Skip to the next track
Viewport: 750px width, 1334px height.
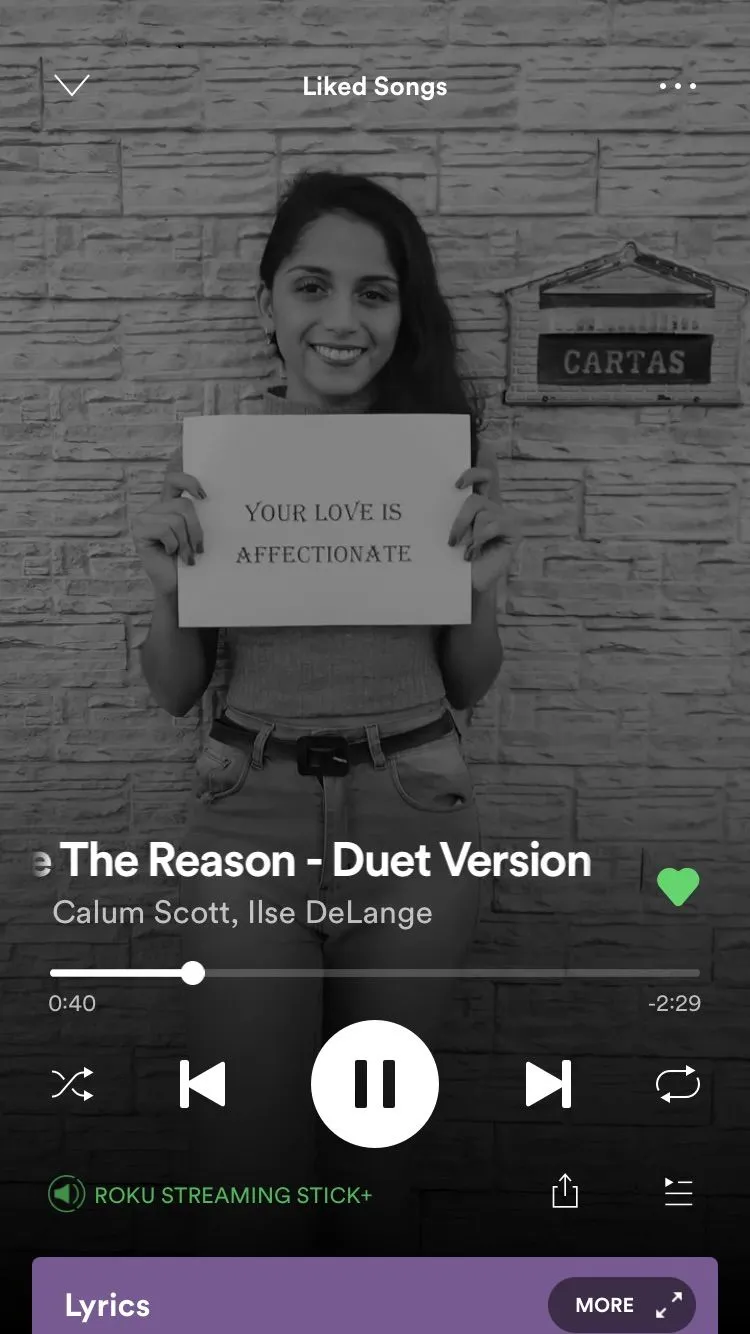click(x=548, y=1084)
